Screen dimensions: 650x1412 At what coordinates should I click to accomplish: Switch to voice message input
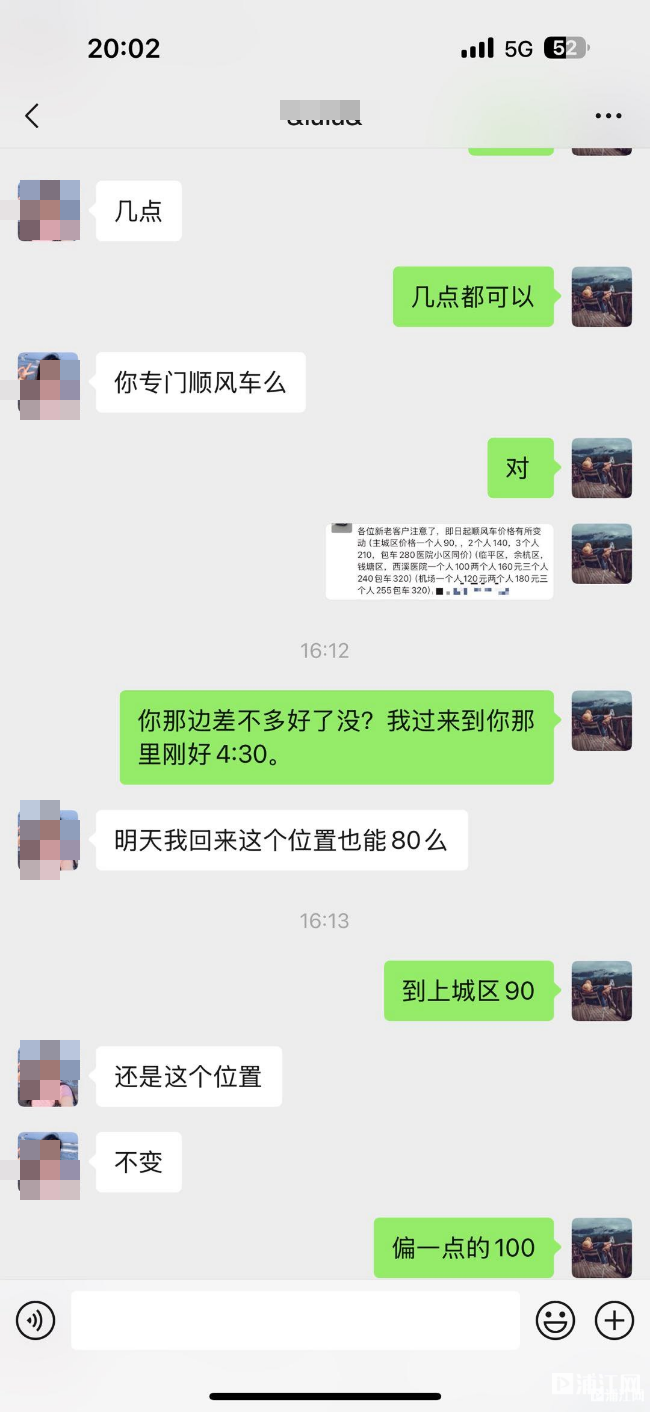click(x=36, y=1321)
